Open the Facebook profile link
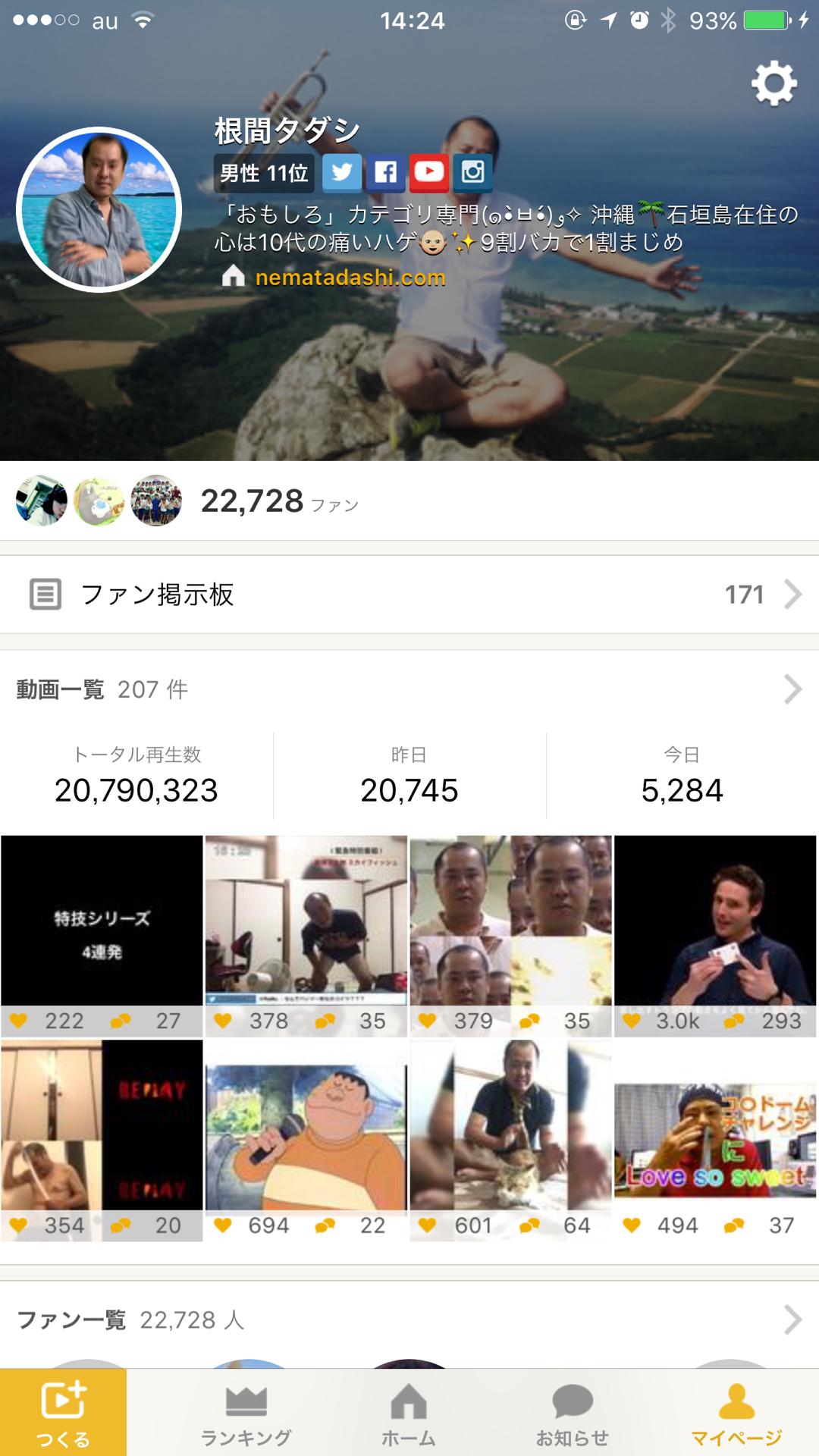 (385, 173)
